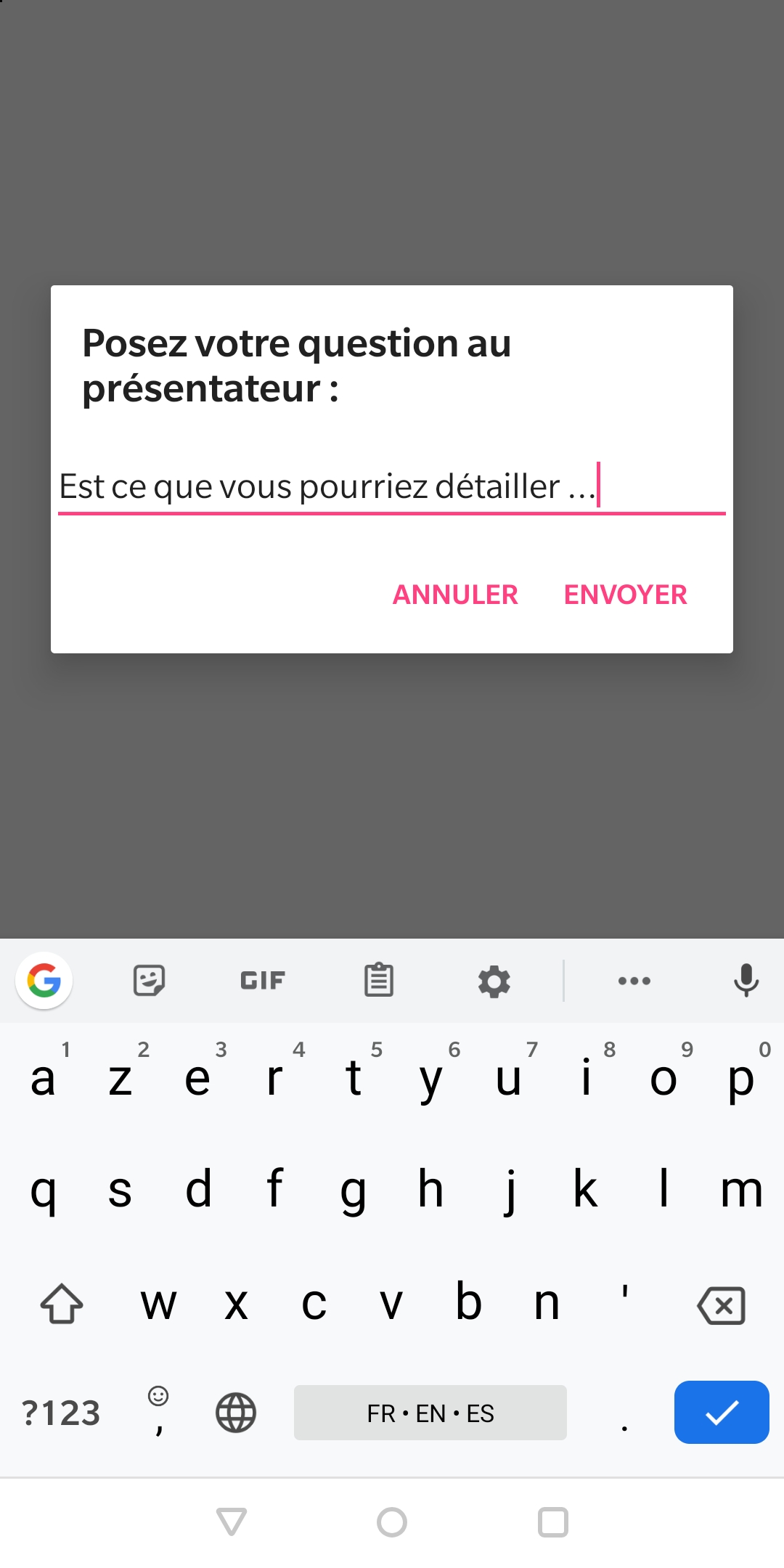Show more keyboard options (three dots)
This screenshot has height=1568, width=784.
[634, 981]
